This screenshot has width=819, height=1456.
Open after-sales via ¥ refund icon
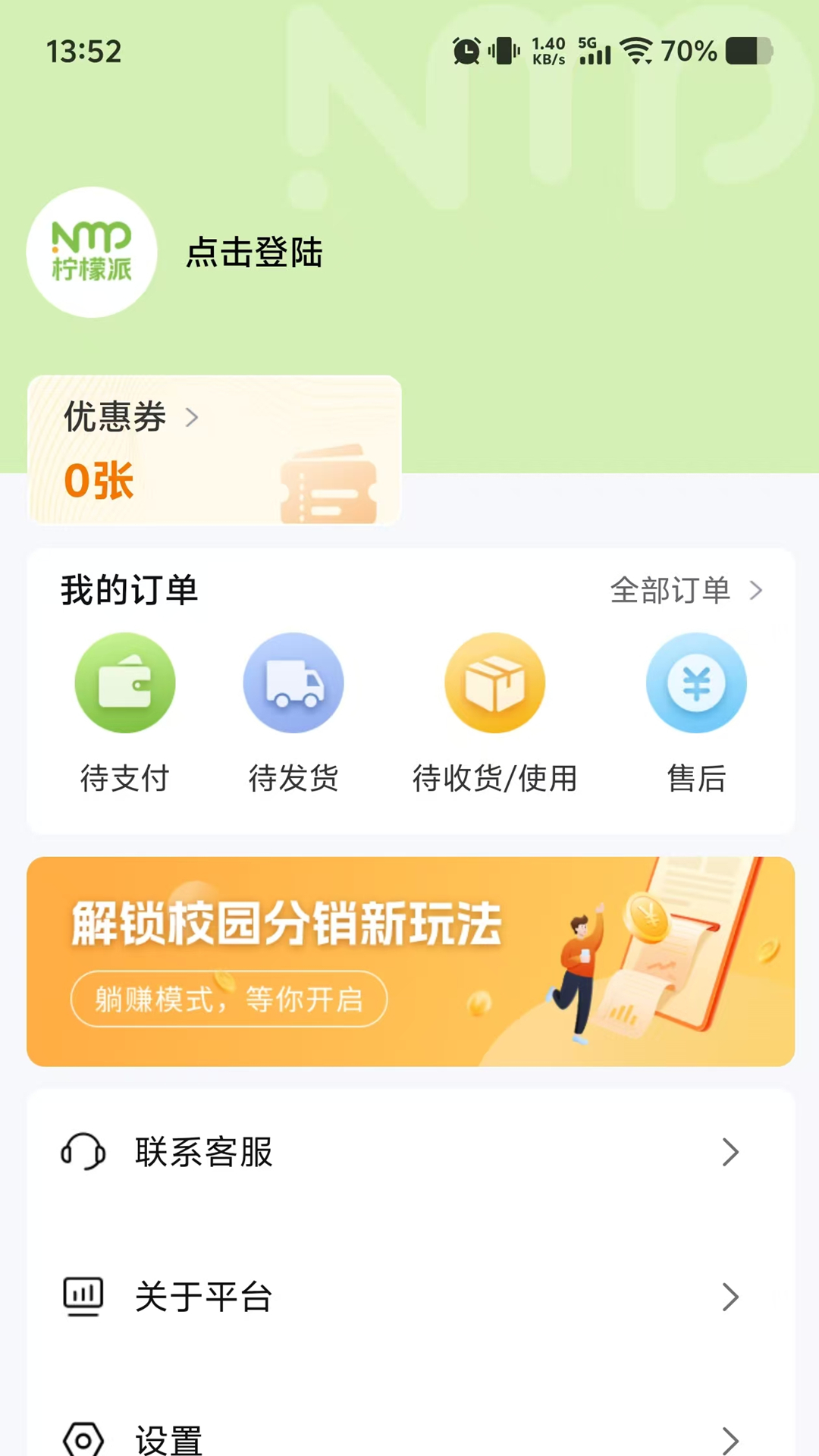(696, 682)
